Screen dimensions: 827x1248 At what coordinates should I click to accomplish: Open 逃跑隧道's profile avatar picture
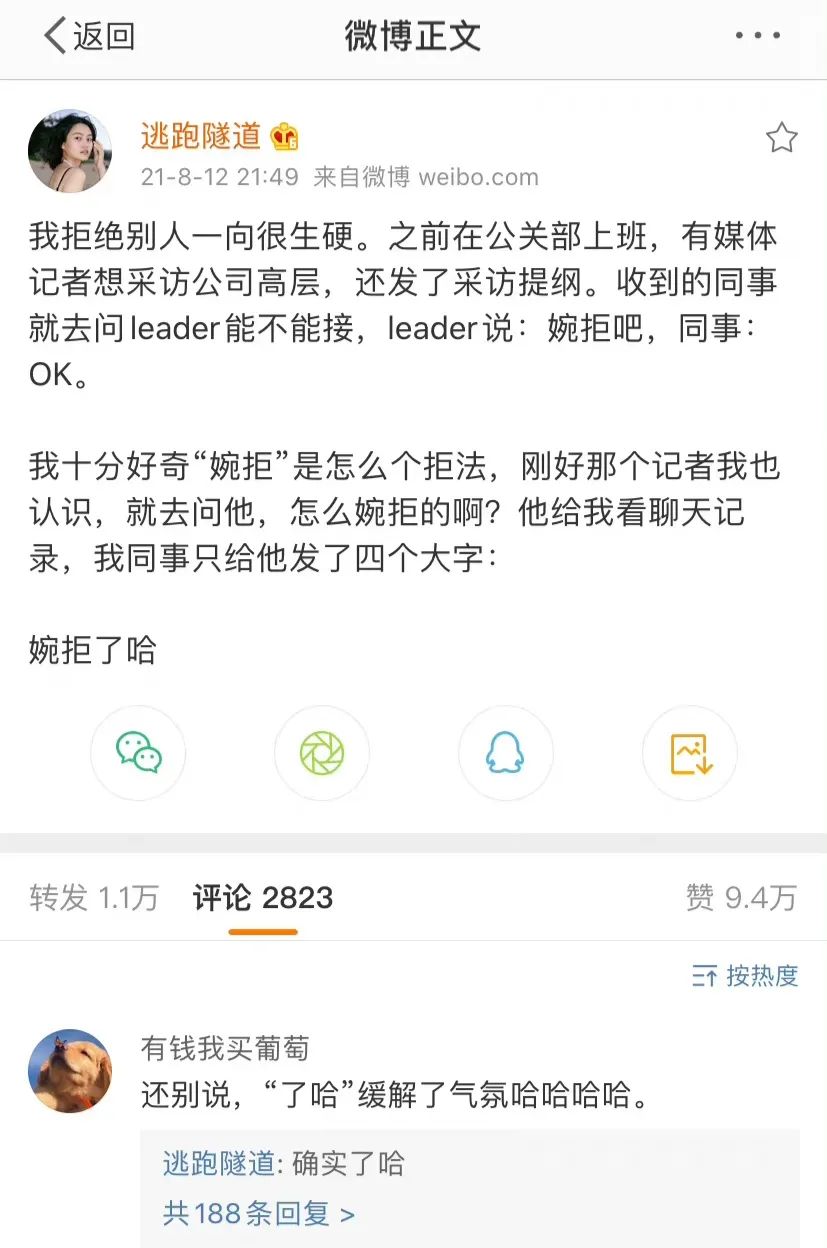[69, 151]
